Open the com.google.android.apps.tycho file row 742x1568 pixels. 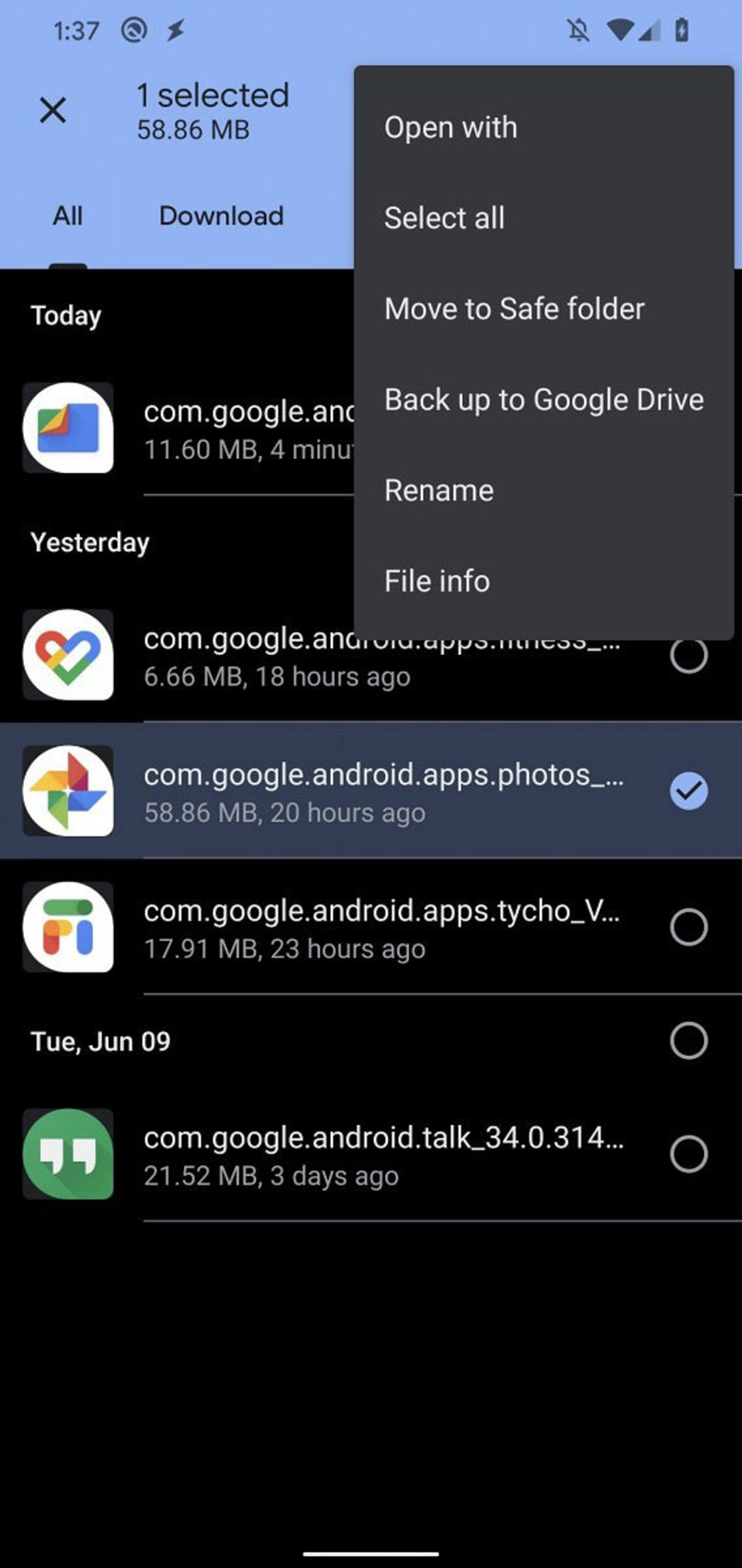(x=365, y=927)
